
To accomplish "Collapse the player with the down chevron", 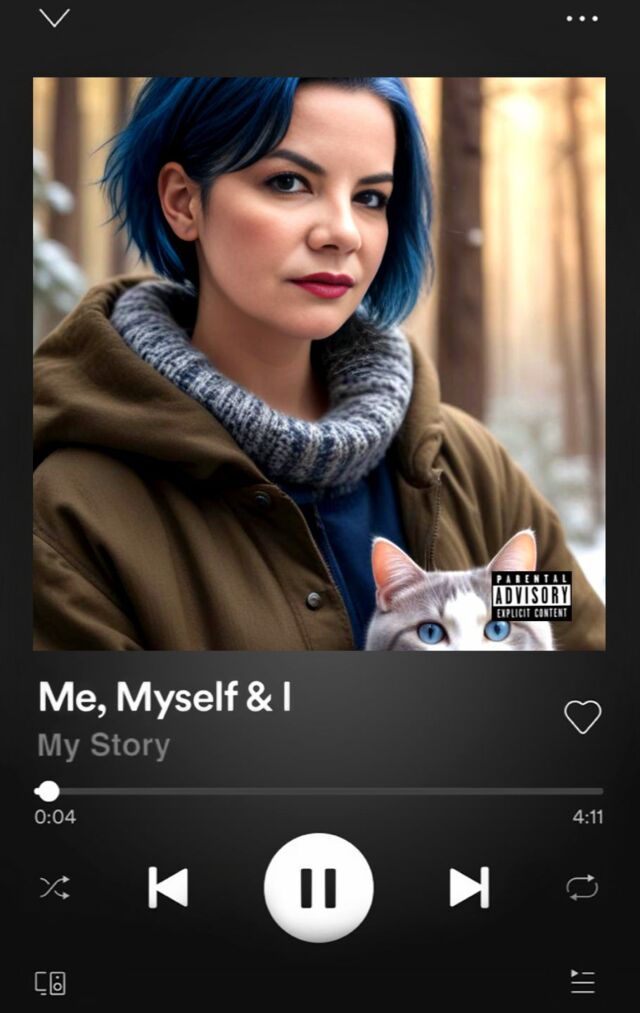I will click(54, 17).
